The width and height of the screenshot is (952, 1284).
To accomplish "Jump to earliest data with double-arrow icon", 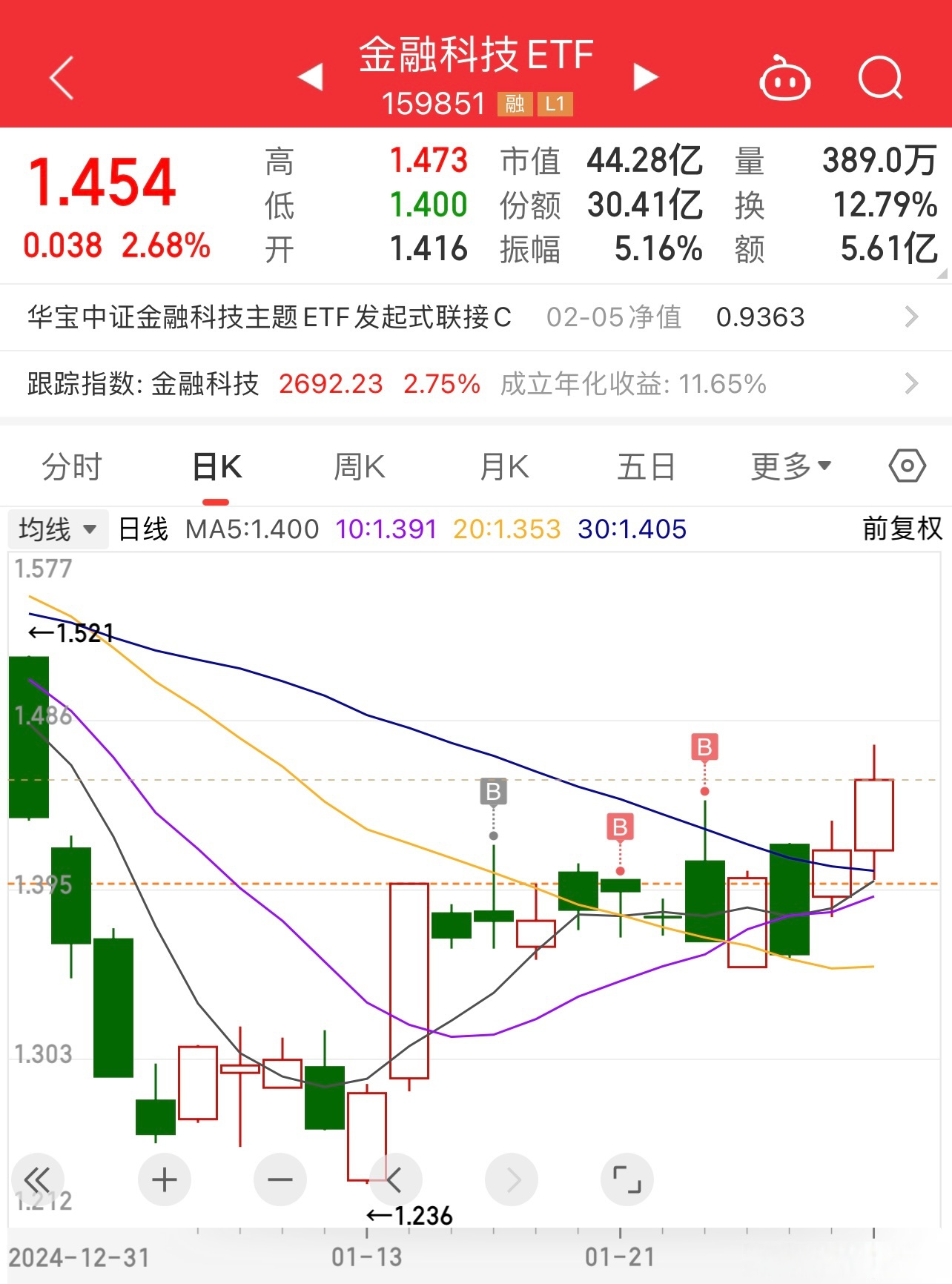I will [39, 1179].
